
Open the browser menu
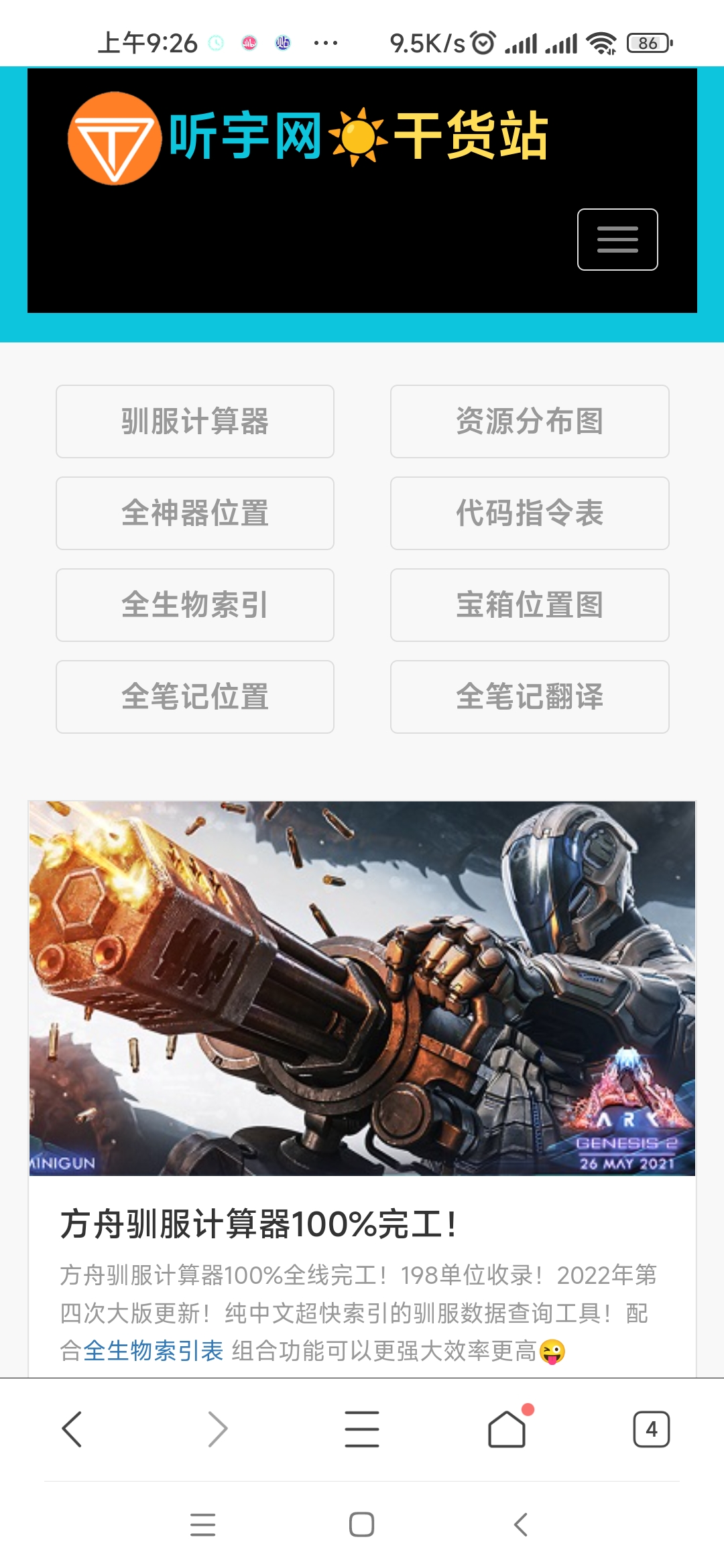click(x=362, y=1429)
